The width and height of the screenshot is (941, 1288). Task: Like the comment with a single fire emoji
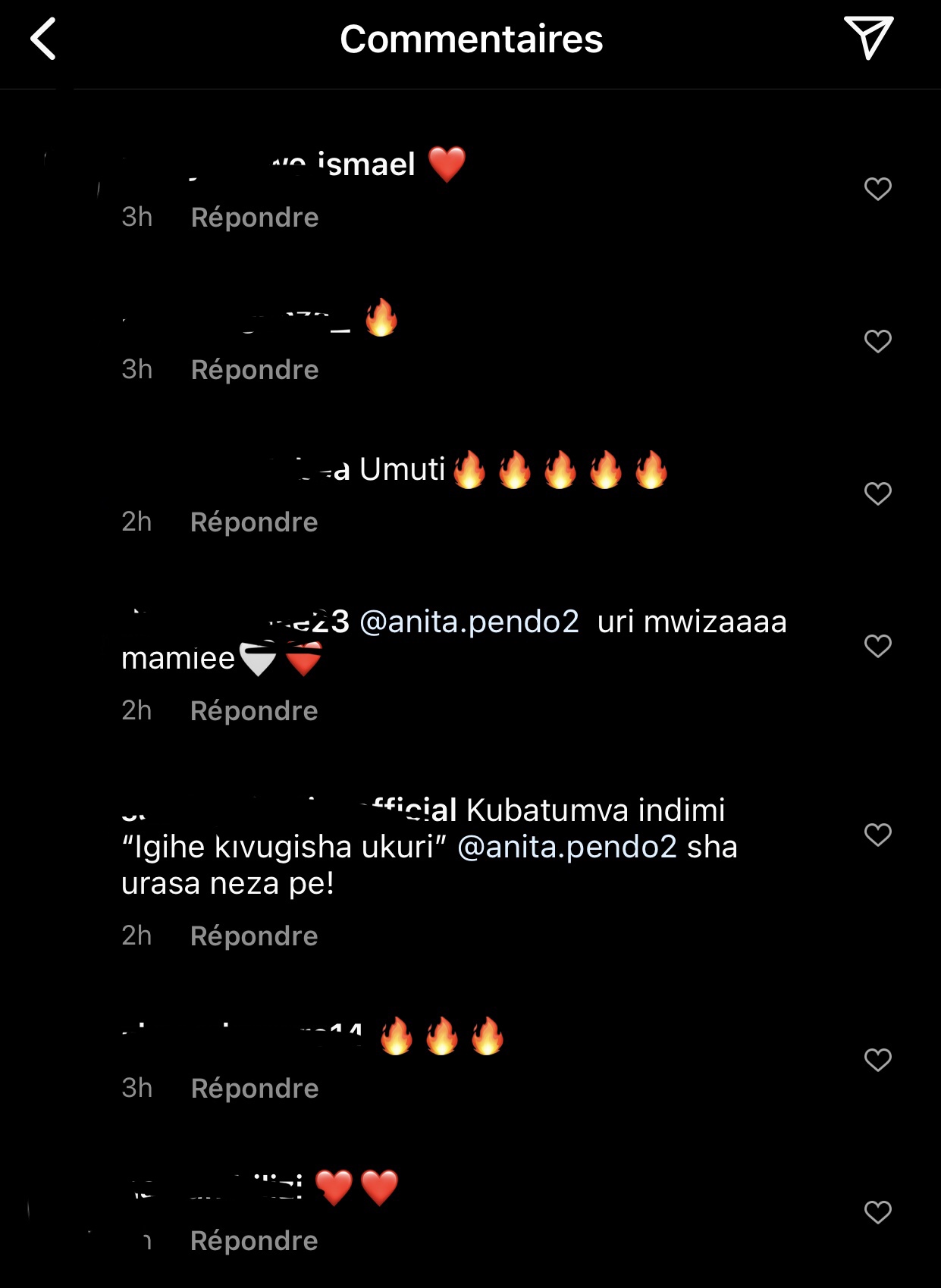tap(877, 341)
